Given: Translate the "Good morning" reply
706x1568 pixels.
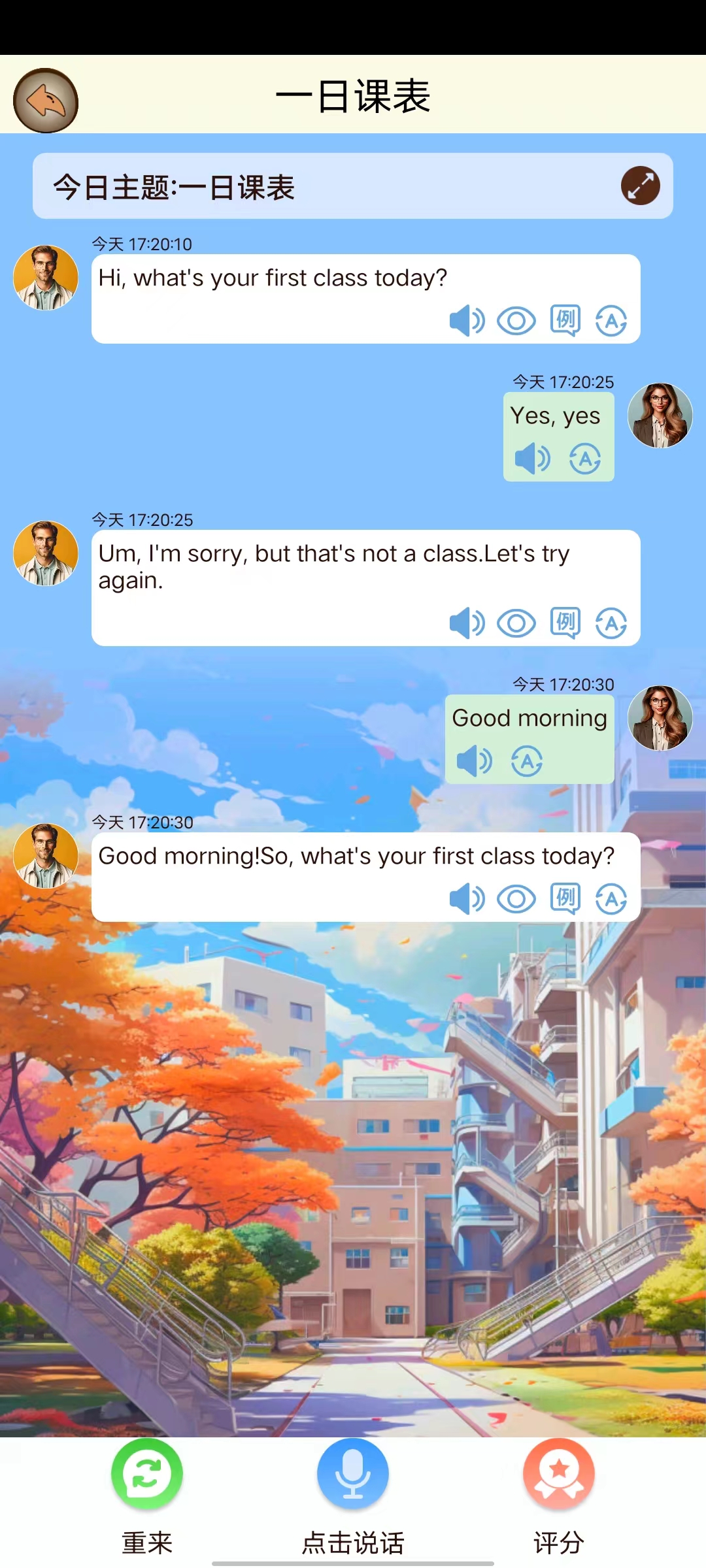Looking at the screenshot, I should 527,761.
